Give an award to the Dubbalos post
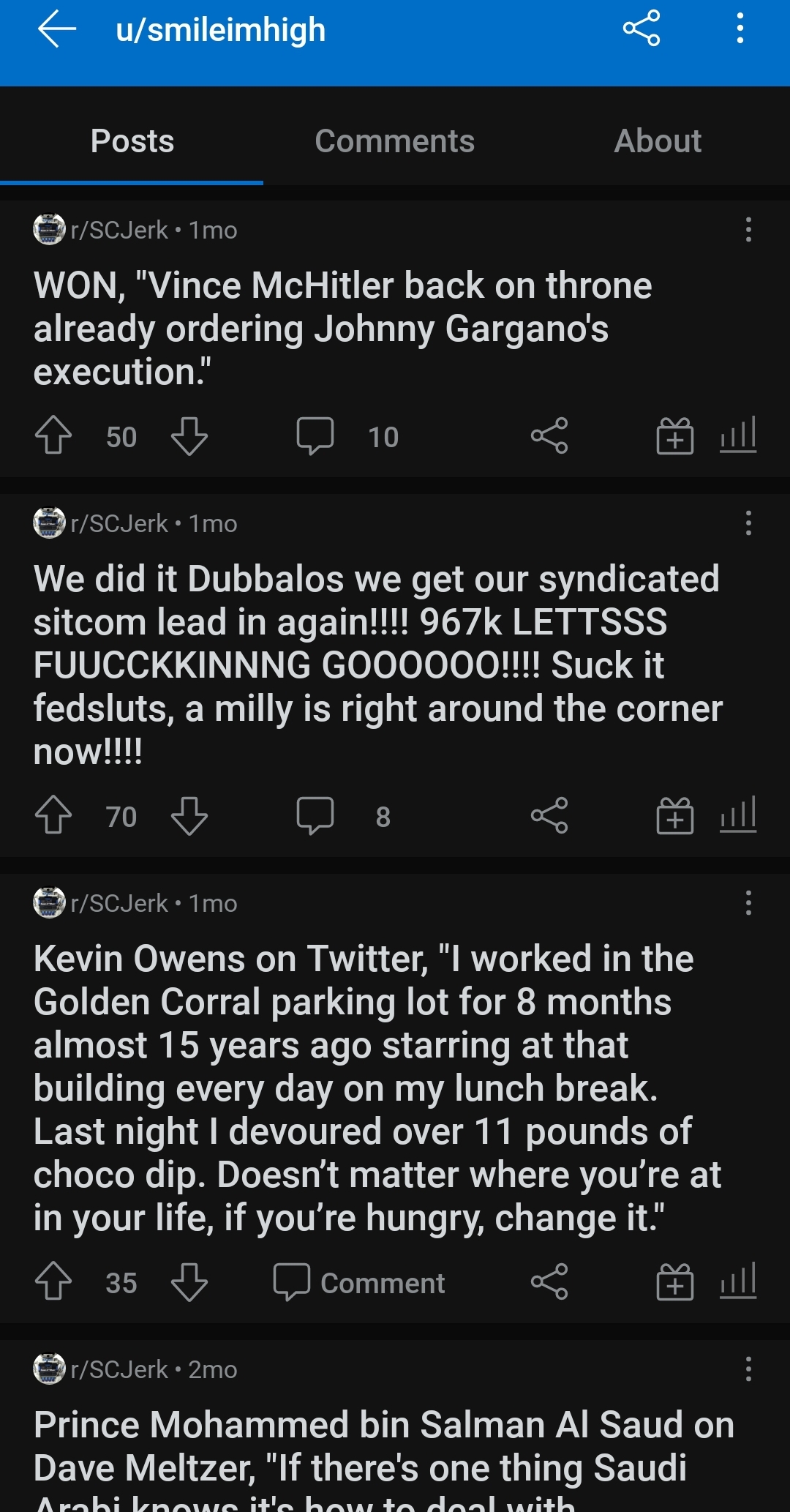790x1512 pixels. (674, 816)
